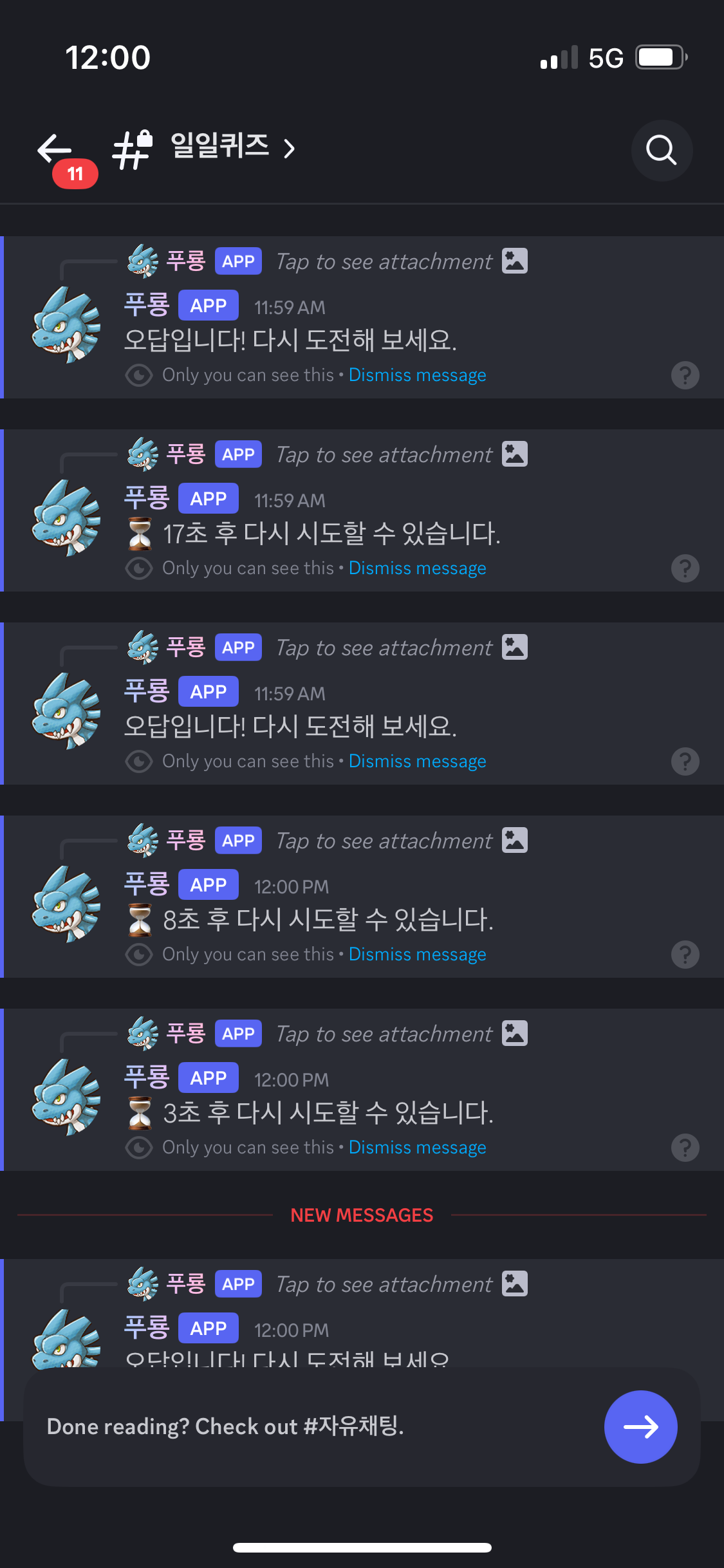Dismiss the 3초 cooldown message
The image size is (724, 1568).
417,1148
